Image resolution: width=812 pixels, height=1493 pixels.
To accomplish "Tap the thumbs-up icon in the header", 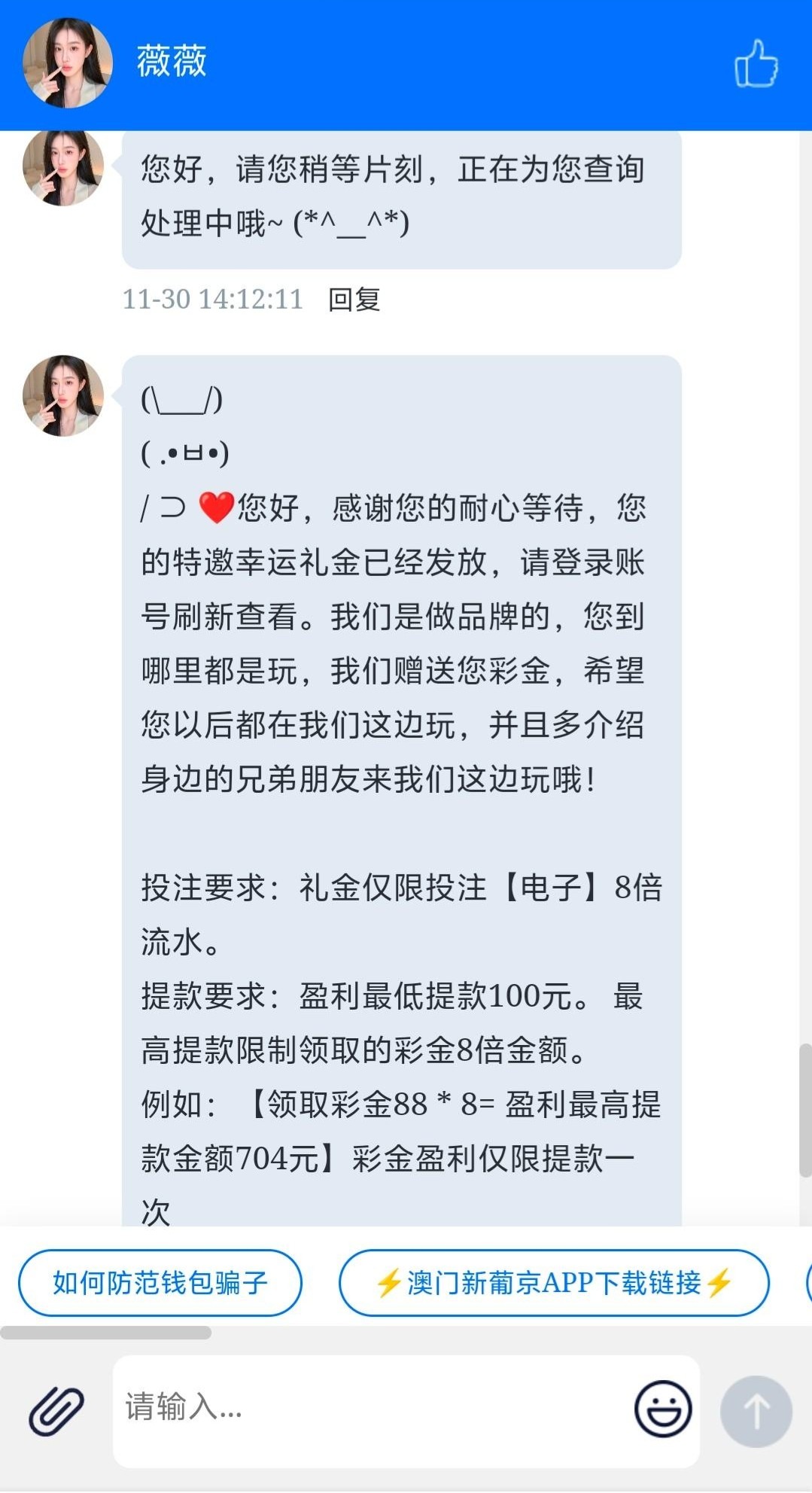I will 756,64.
